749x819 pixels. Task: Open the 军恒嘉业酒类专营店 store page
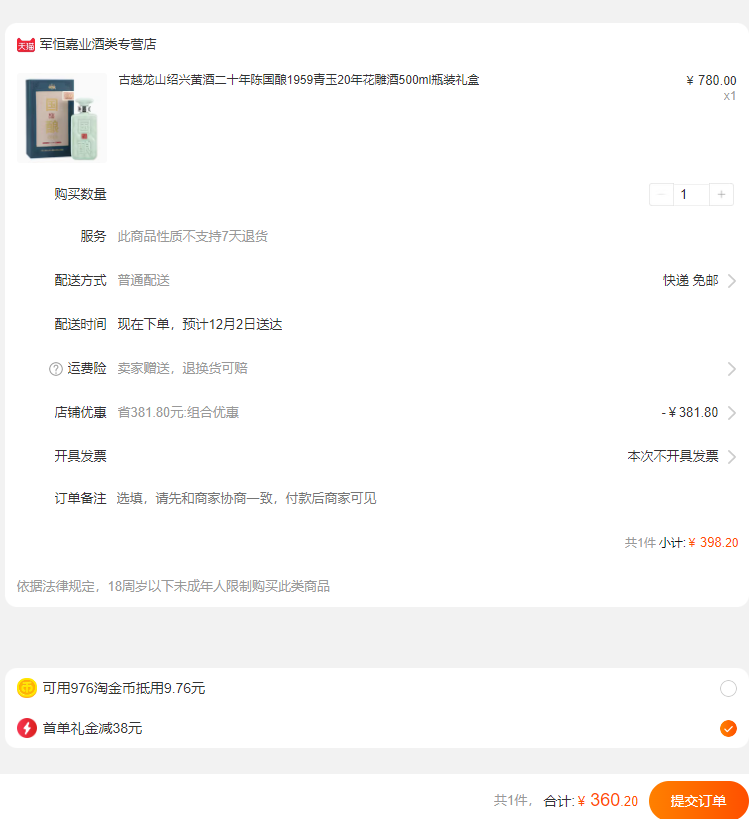click(x=97, y=44)
